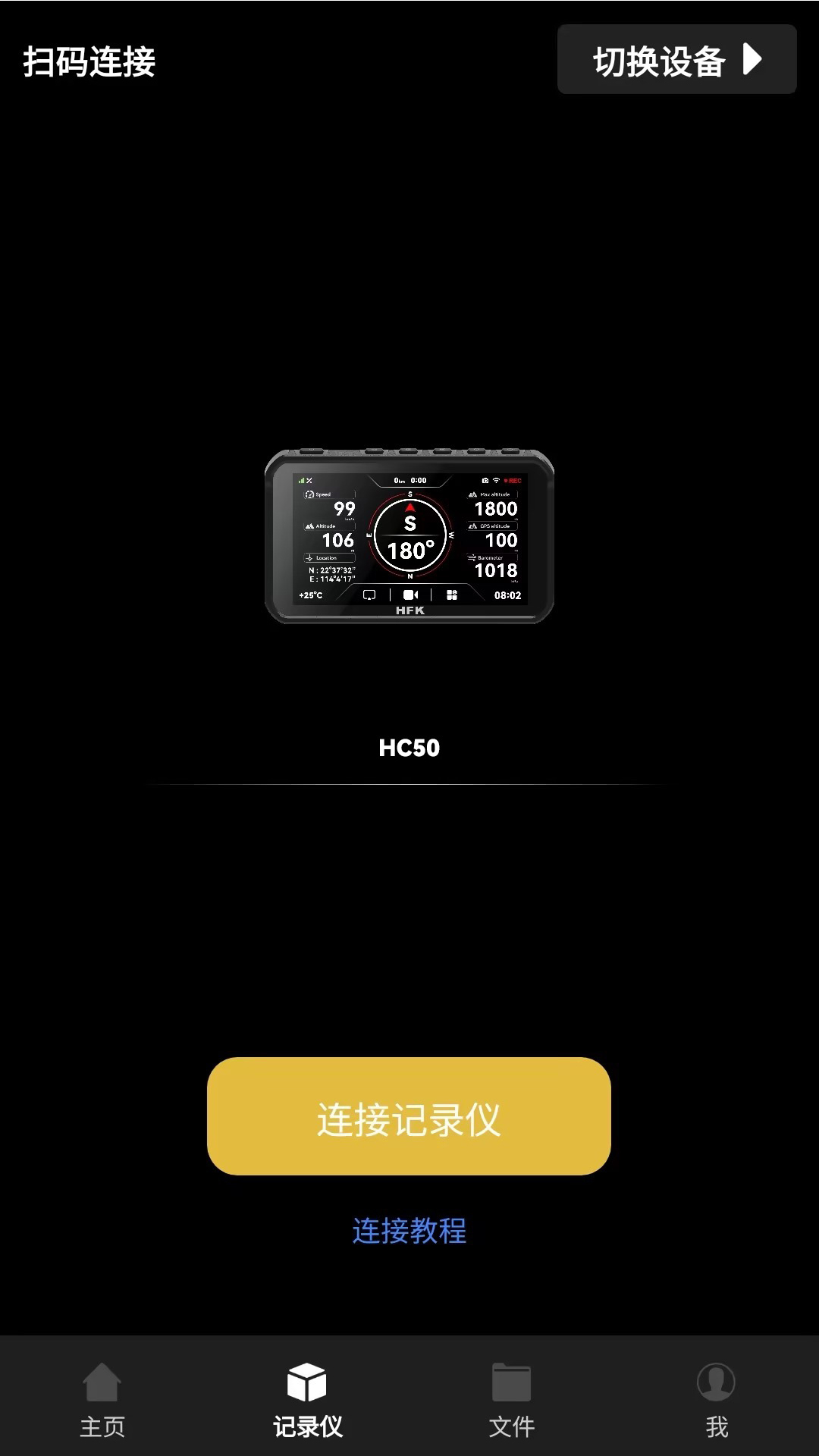819x1456 pixels.
Task: Tap the screen mirroring icon on the device preview
Action: (x=370, y=594)
